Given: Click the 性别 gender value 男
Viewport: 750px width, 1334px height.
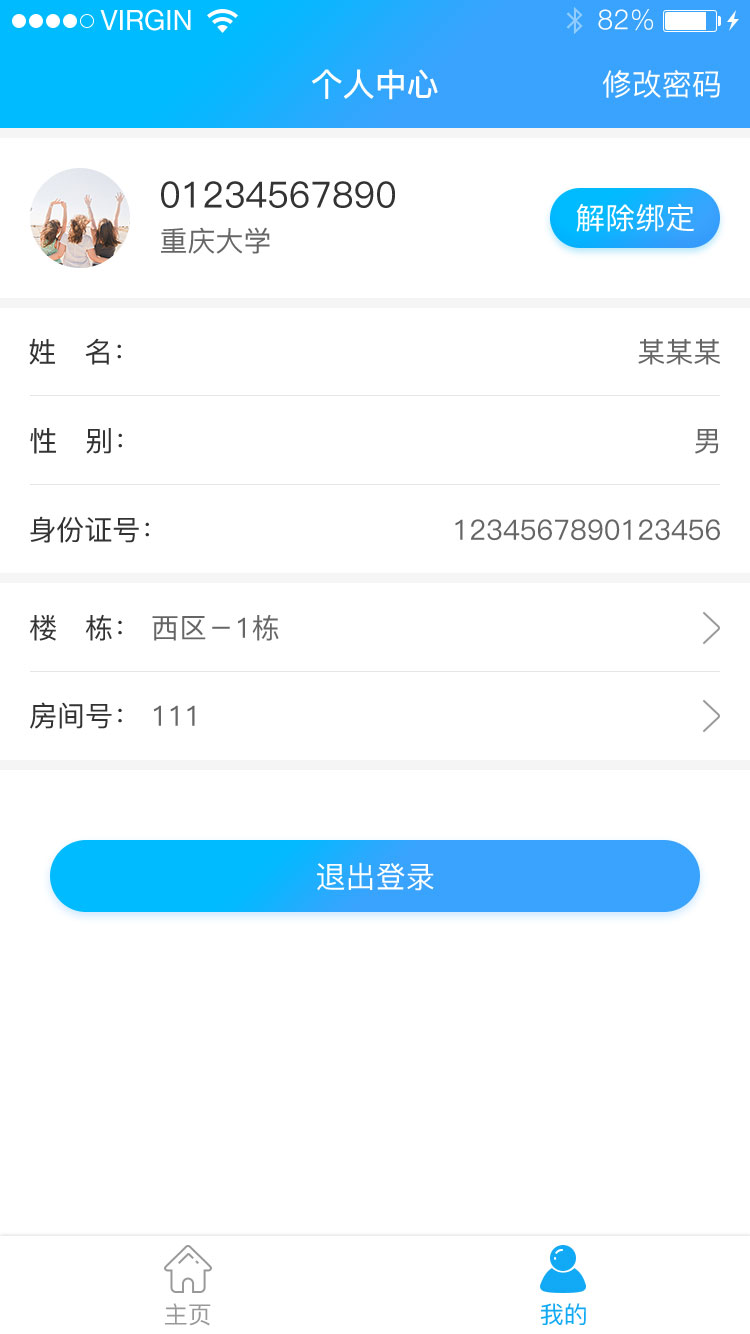Looking at the screenshot, I should [708, 441].
